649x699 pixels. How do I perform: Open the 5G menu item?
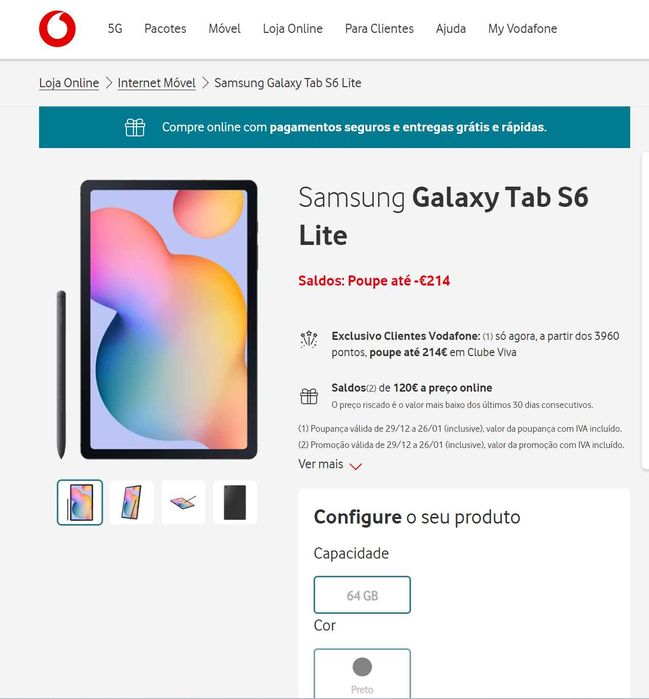(115, 29)
